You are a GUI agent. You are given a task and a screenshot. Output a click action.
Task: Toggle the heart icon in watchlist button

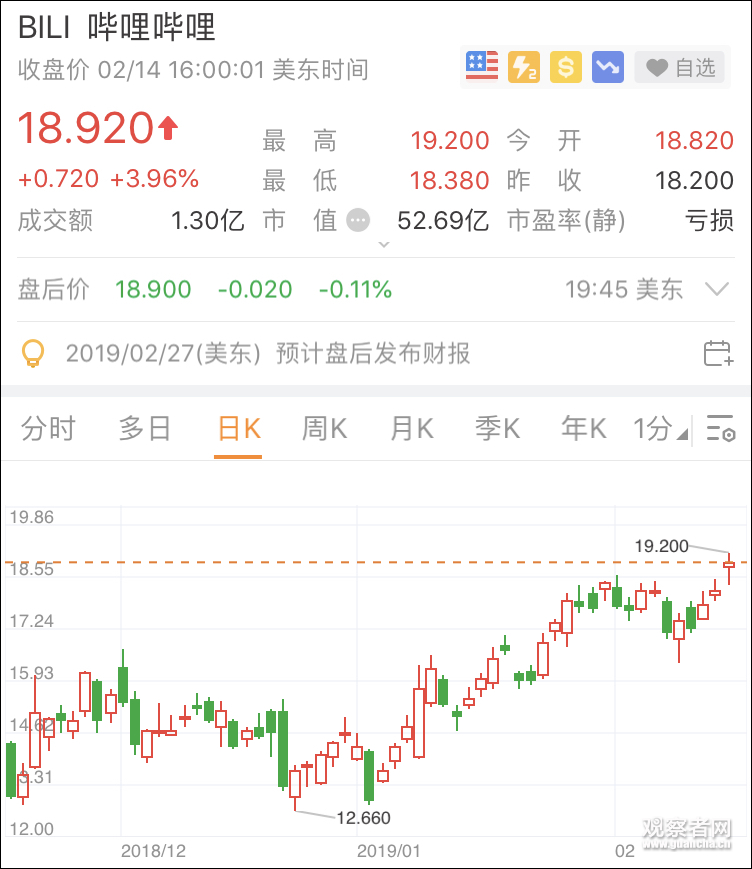[x=658, y=66]
